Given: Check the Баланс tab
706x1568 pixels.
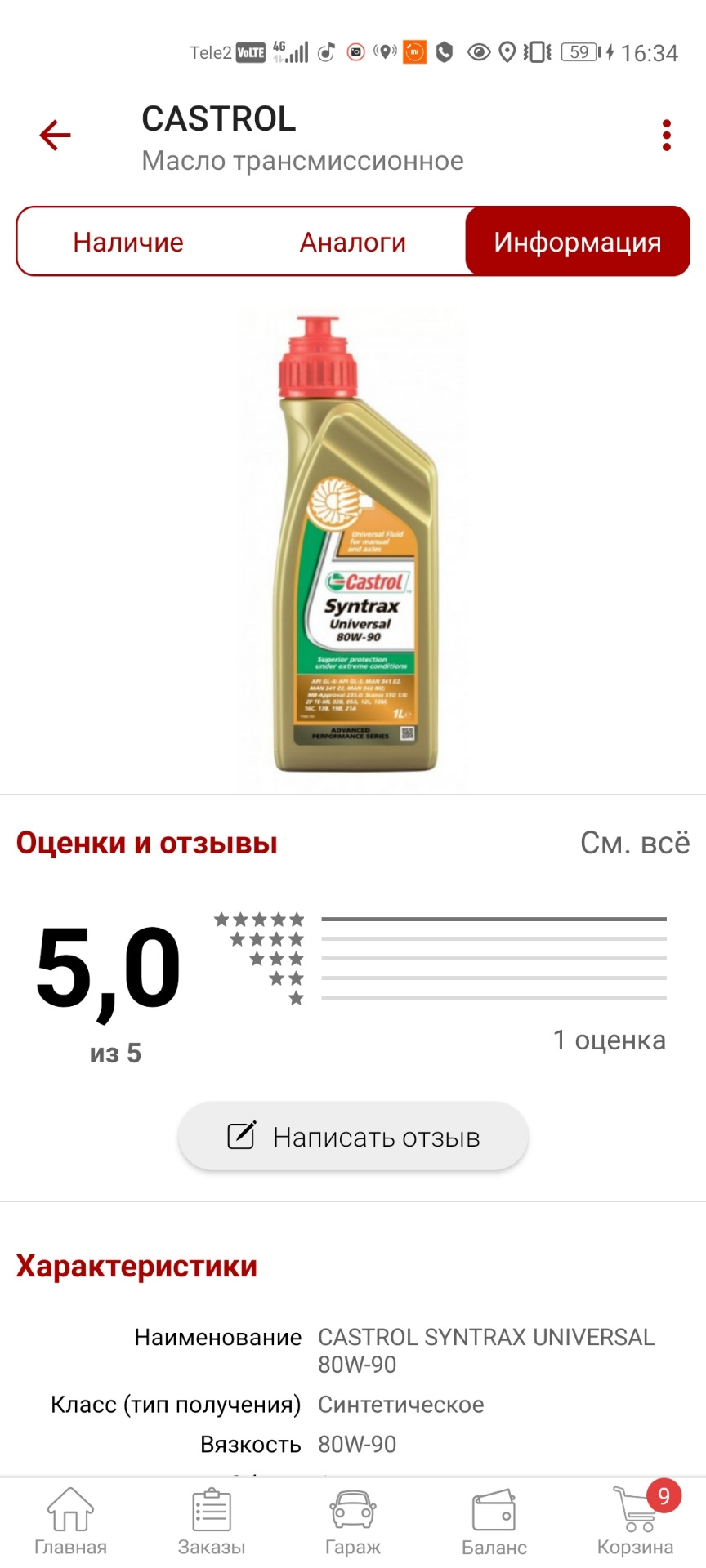Looking at the screenshot, I should pyautogui.click(x=494, y=1522).
